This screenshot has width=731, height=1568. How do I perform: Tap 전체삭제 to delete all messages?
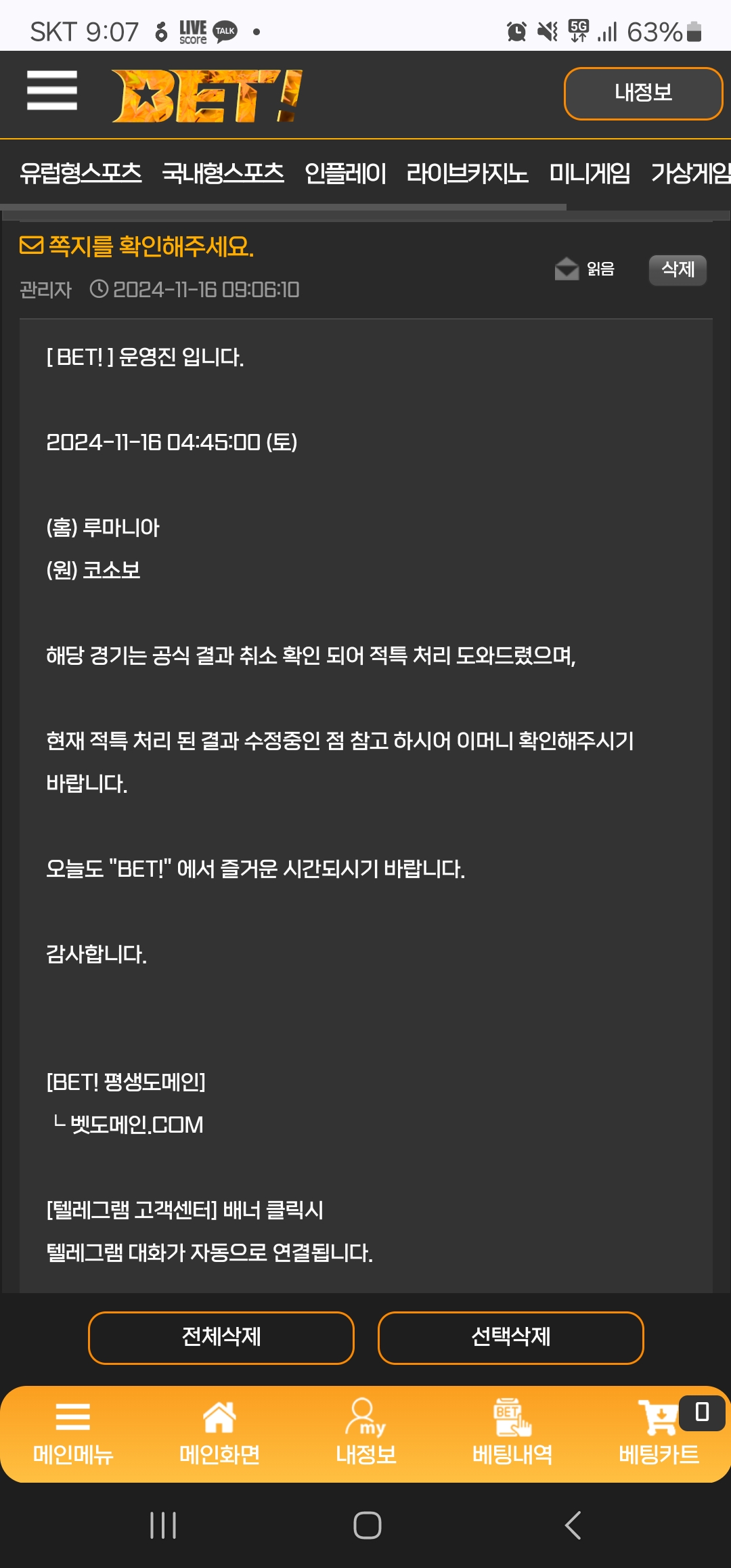pos(221,1337)
